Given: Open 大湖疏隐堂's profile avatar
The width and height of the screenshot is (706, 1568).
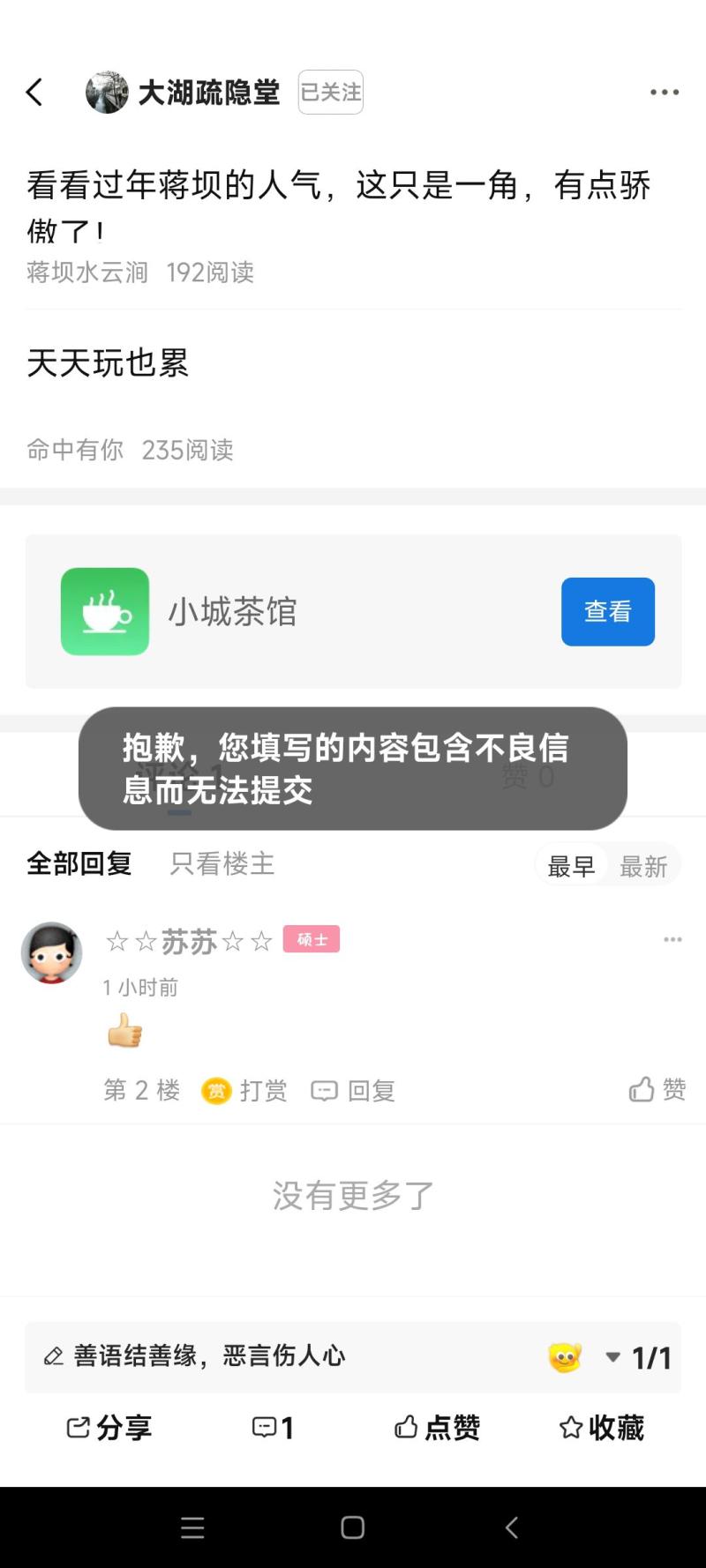Looking at the screenshot, I should click(x=107, y=92).
